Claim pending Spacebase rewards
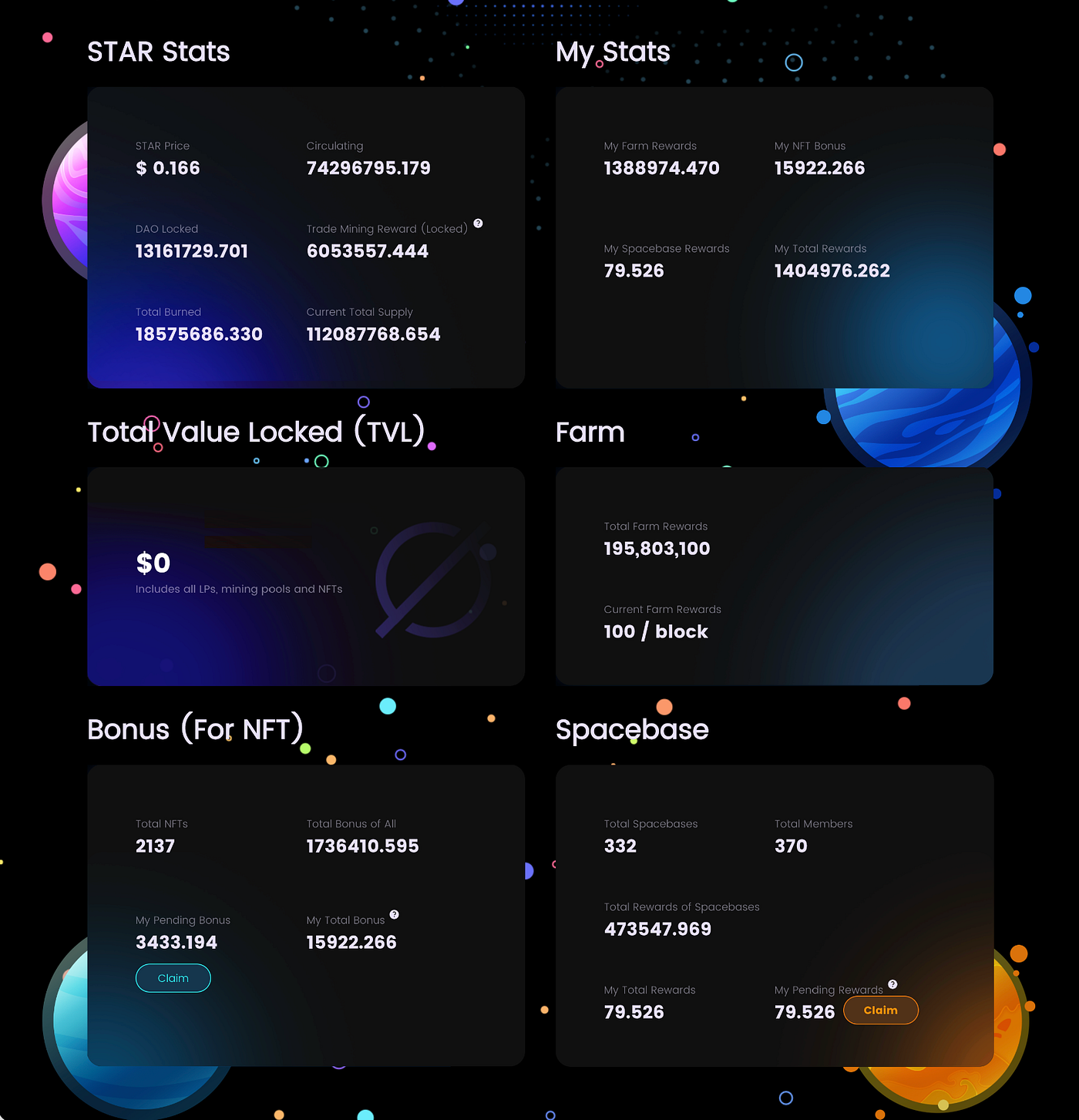This screenshot has width=1079, height=1120. pos(880,1010)
